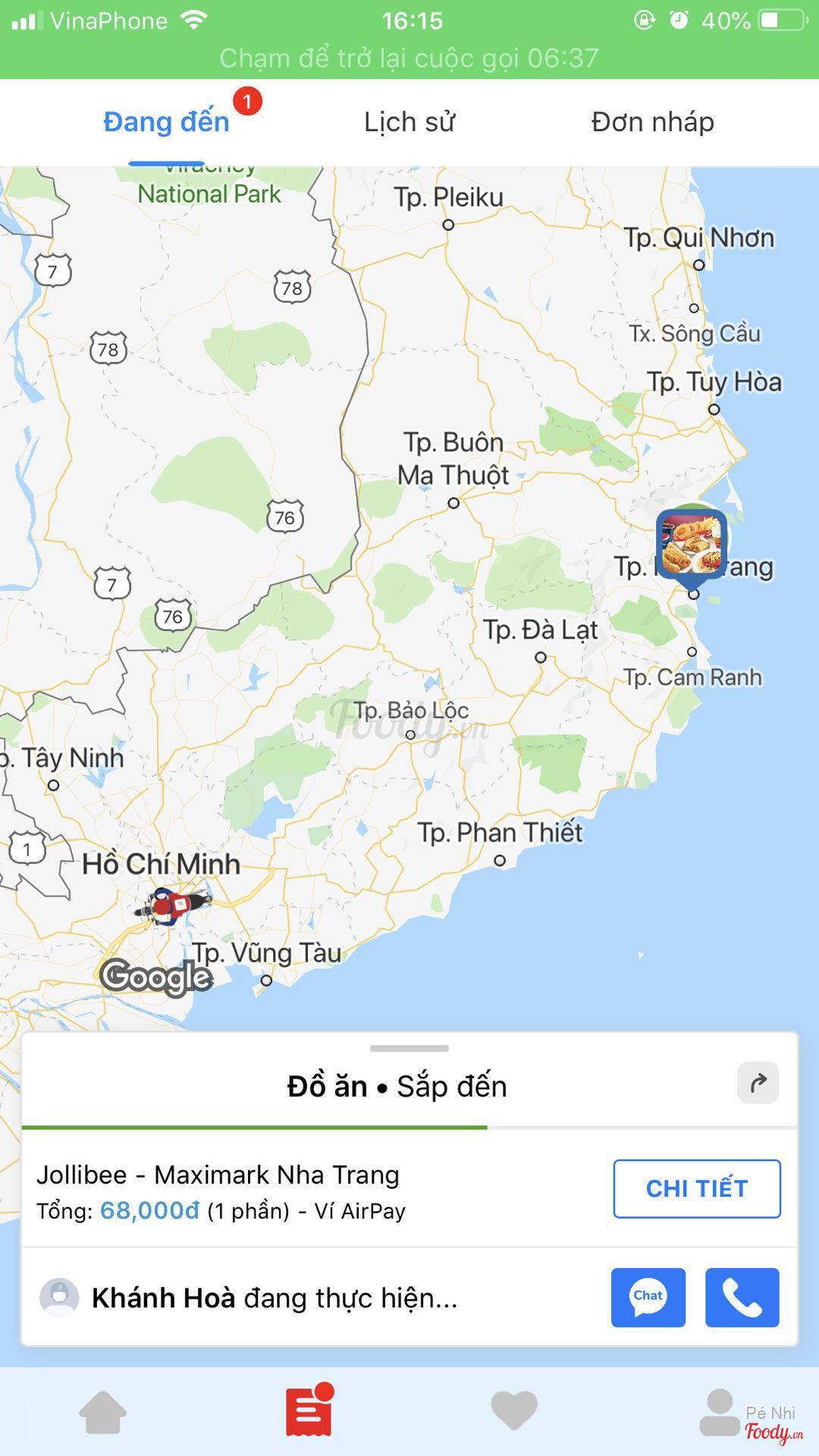819x1456 pixels.
Task: Open the Đơn nháp tab
Action: pyautogui.click(x=652, y=122)
